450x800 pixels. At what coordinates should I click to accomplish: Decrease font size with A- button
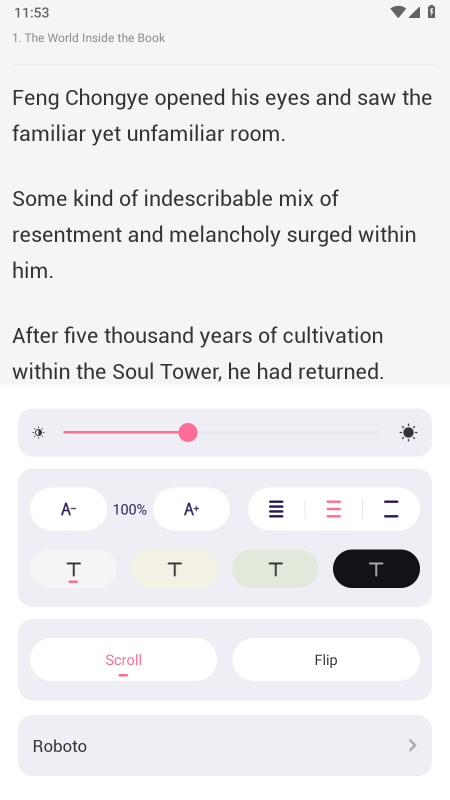tap(68, 509)
